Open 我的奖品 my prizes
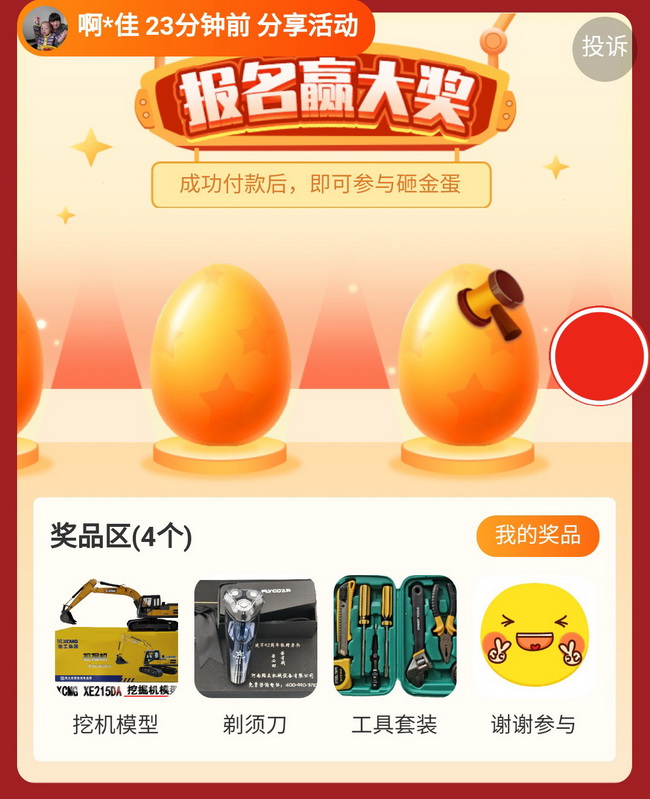 click(x=537, y=536)
